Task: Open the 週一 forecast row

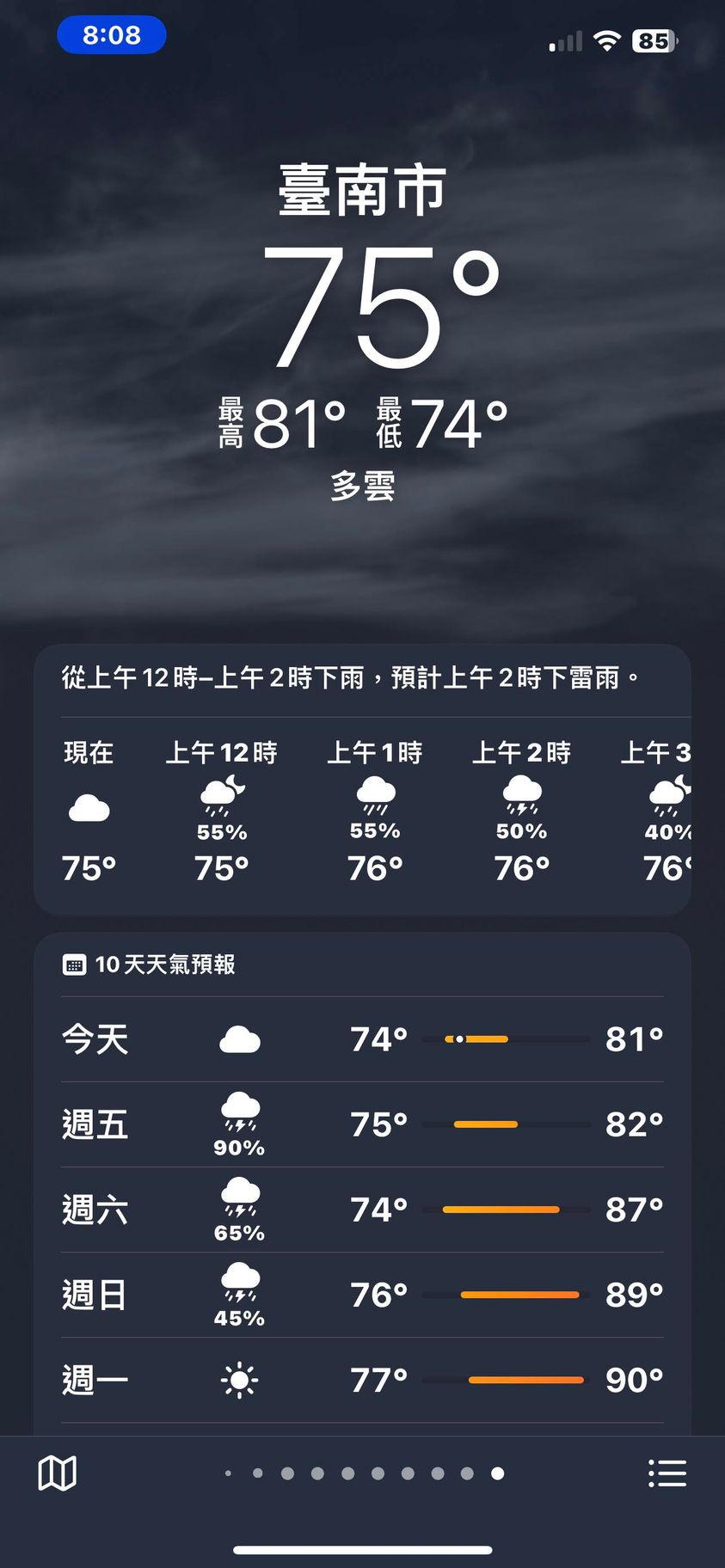Action: click(362, 1380)
